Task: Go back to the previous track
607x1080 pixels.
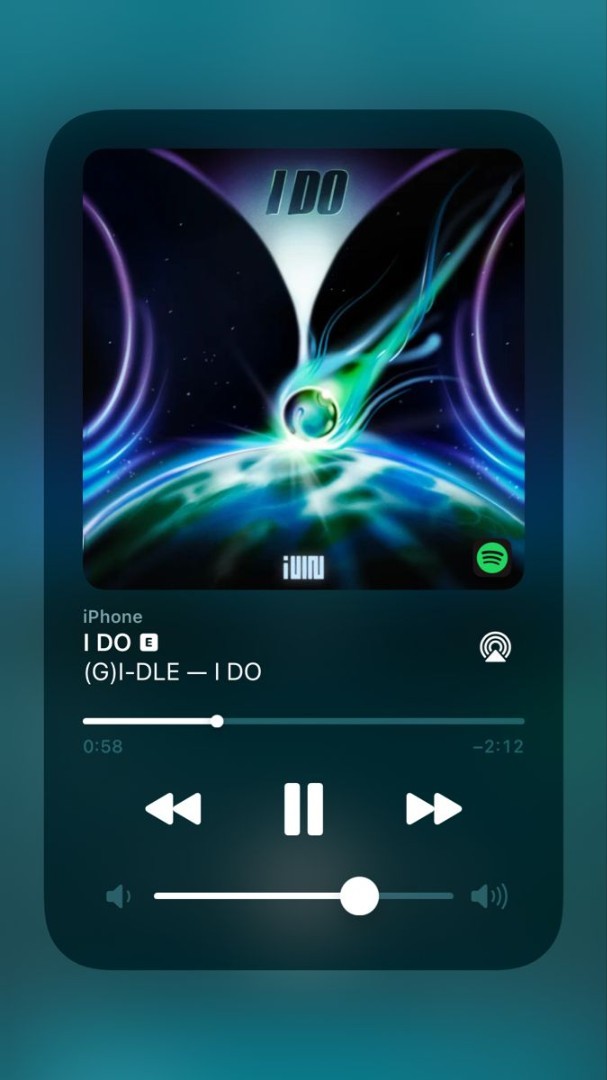Action: click(x=173, y=808)
